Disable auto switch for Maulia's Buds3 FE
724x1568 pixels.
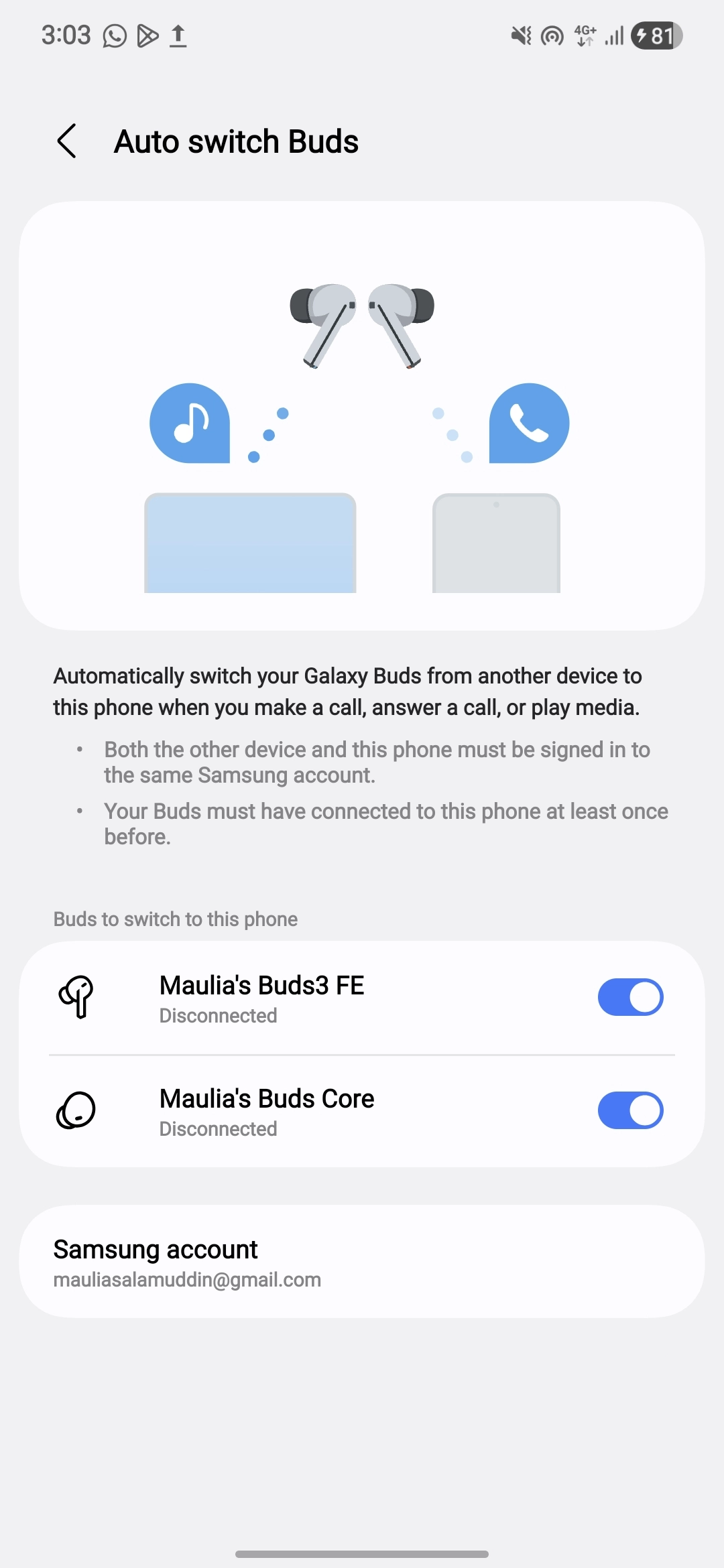(x=629, y=997)
